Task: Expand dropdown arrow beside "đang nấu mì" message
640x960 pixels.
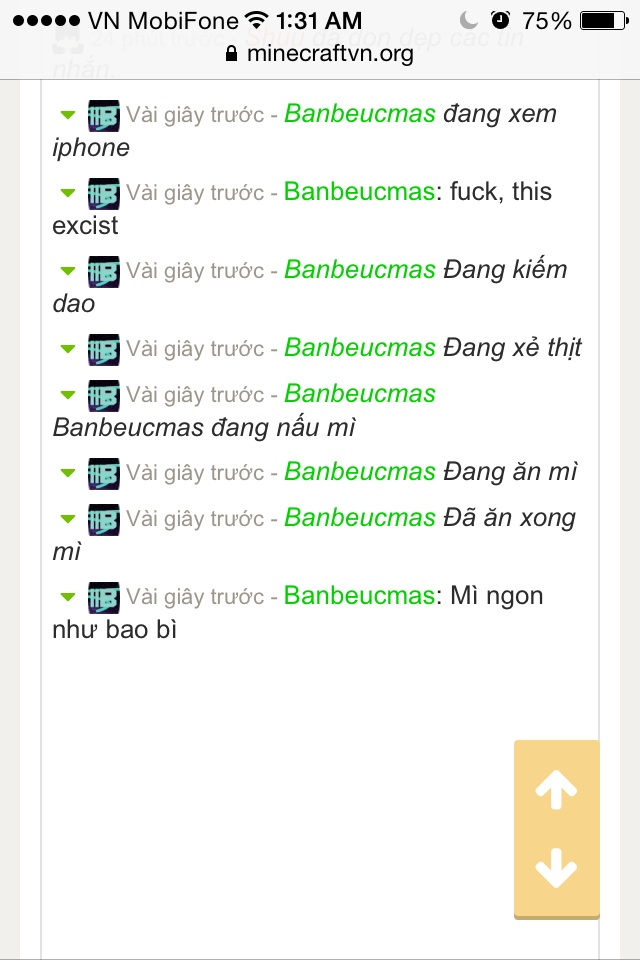Action: (67, 394)
